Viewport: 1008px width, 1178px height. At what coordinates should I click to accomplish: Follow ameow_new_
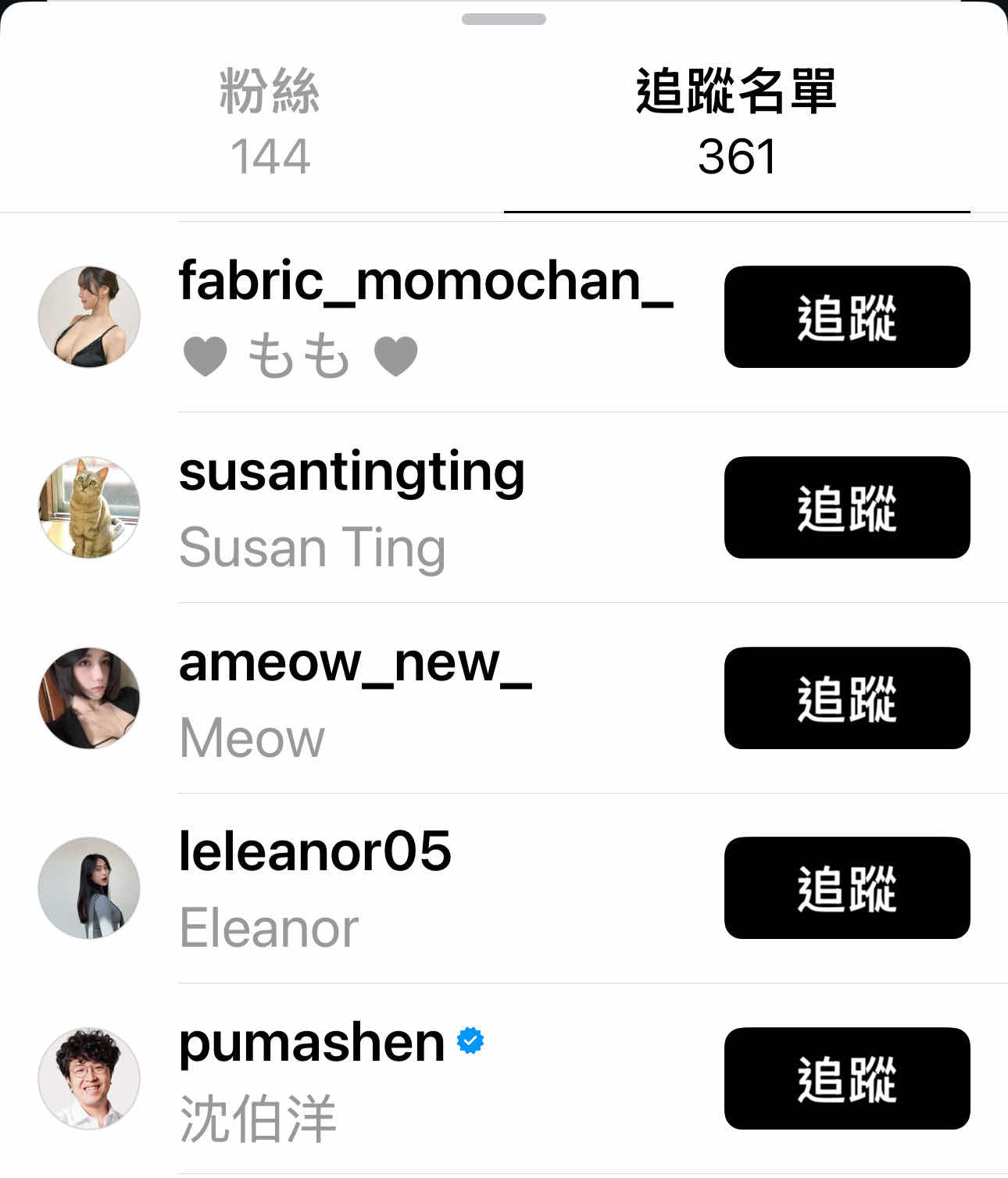(x=846, y=698)
